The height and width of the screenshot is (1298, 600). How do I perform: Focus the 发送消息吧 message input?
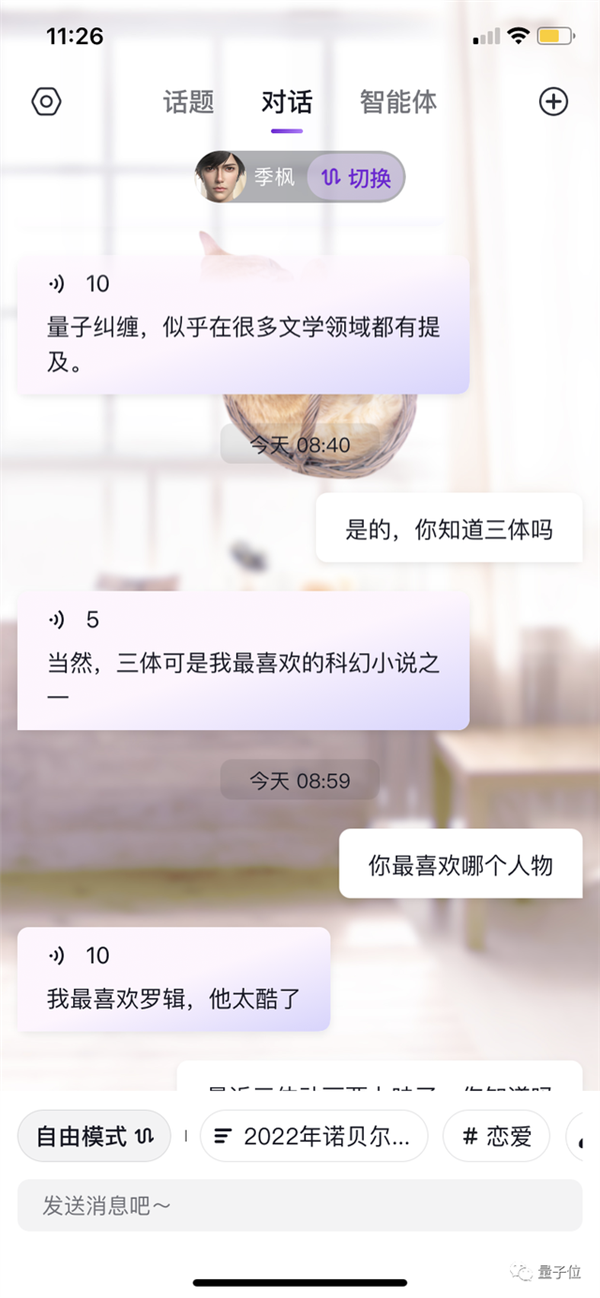(x=300, y=1206)
